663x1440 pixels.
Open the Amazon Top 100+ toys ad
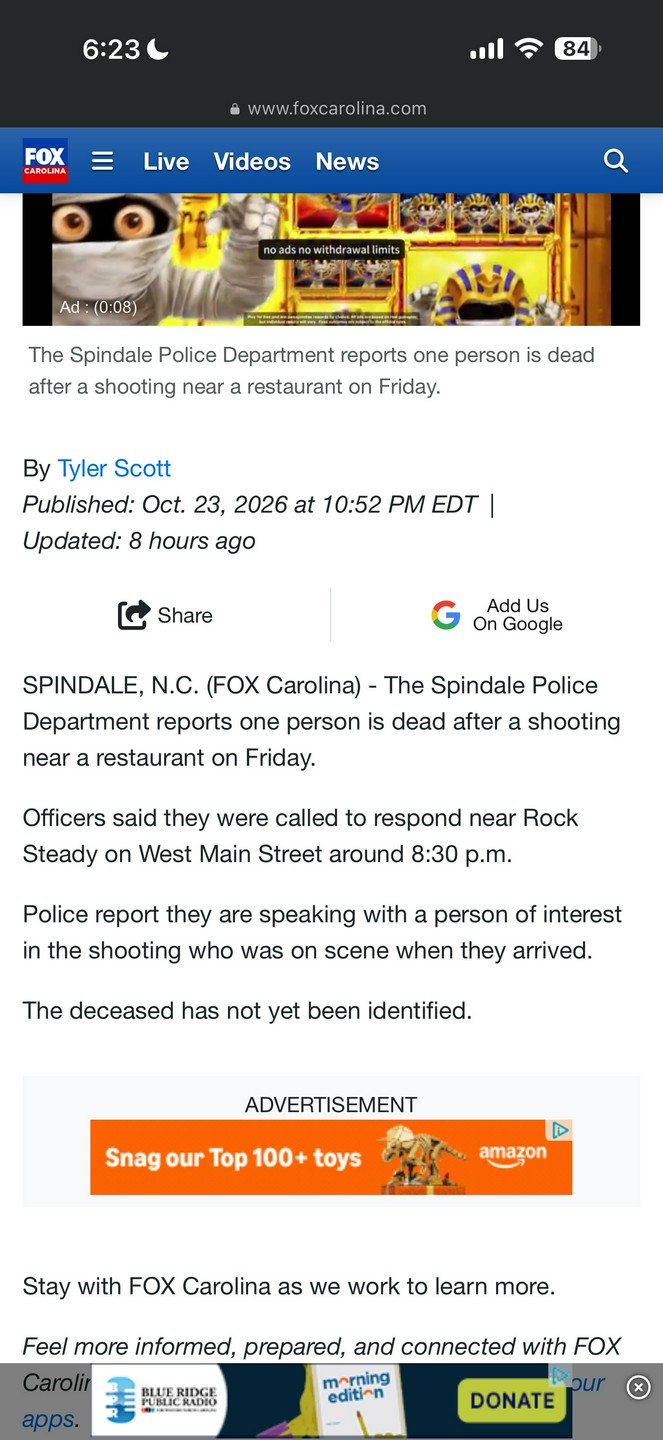click(x=331, y=1157)
